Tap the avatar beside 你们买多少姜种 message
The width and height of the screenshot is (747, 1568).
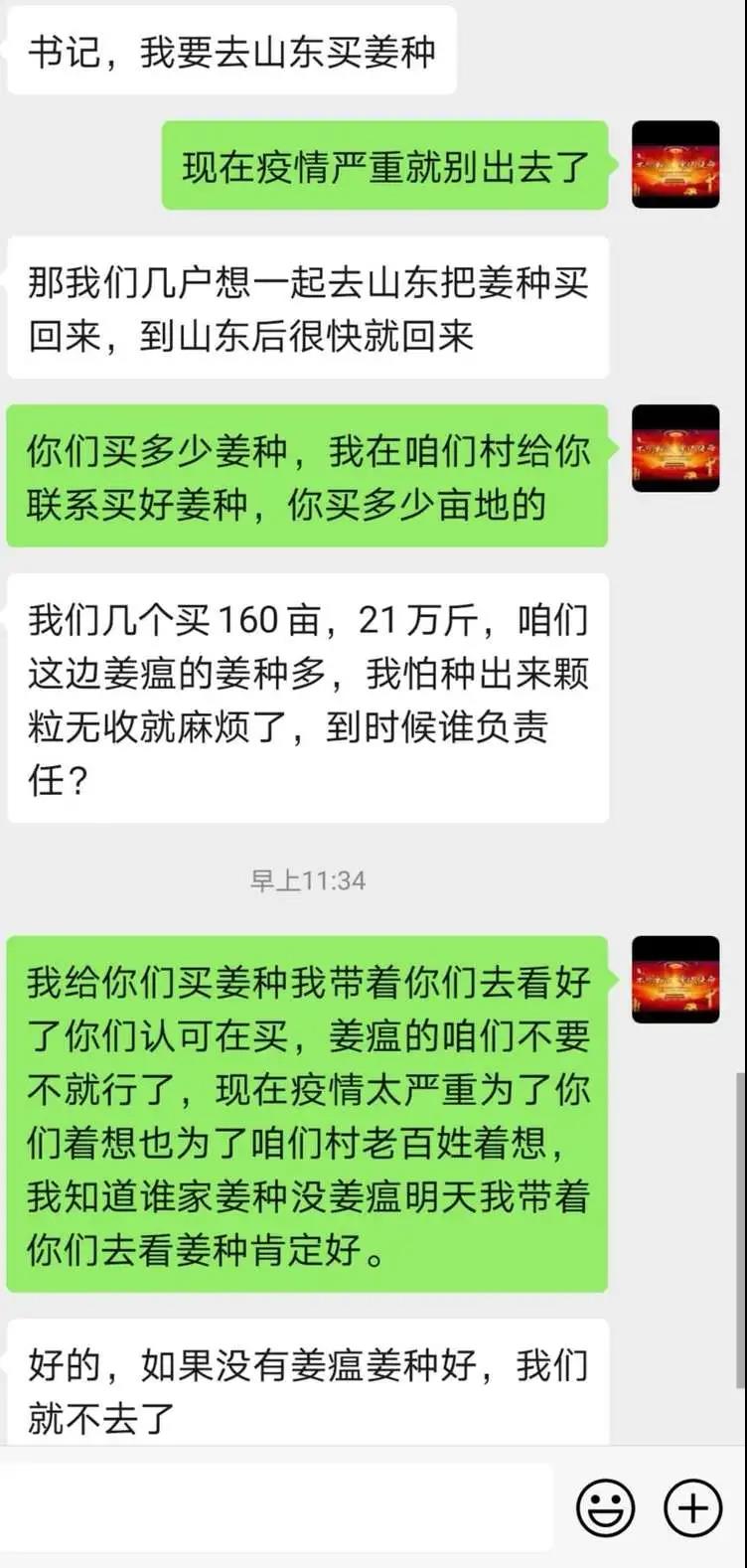(675, 448)
